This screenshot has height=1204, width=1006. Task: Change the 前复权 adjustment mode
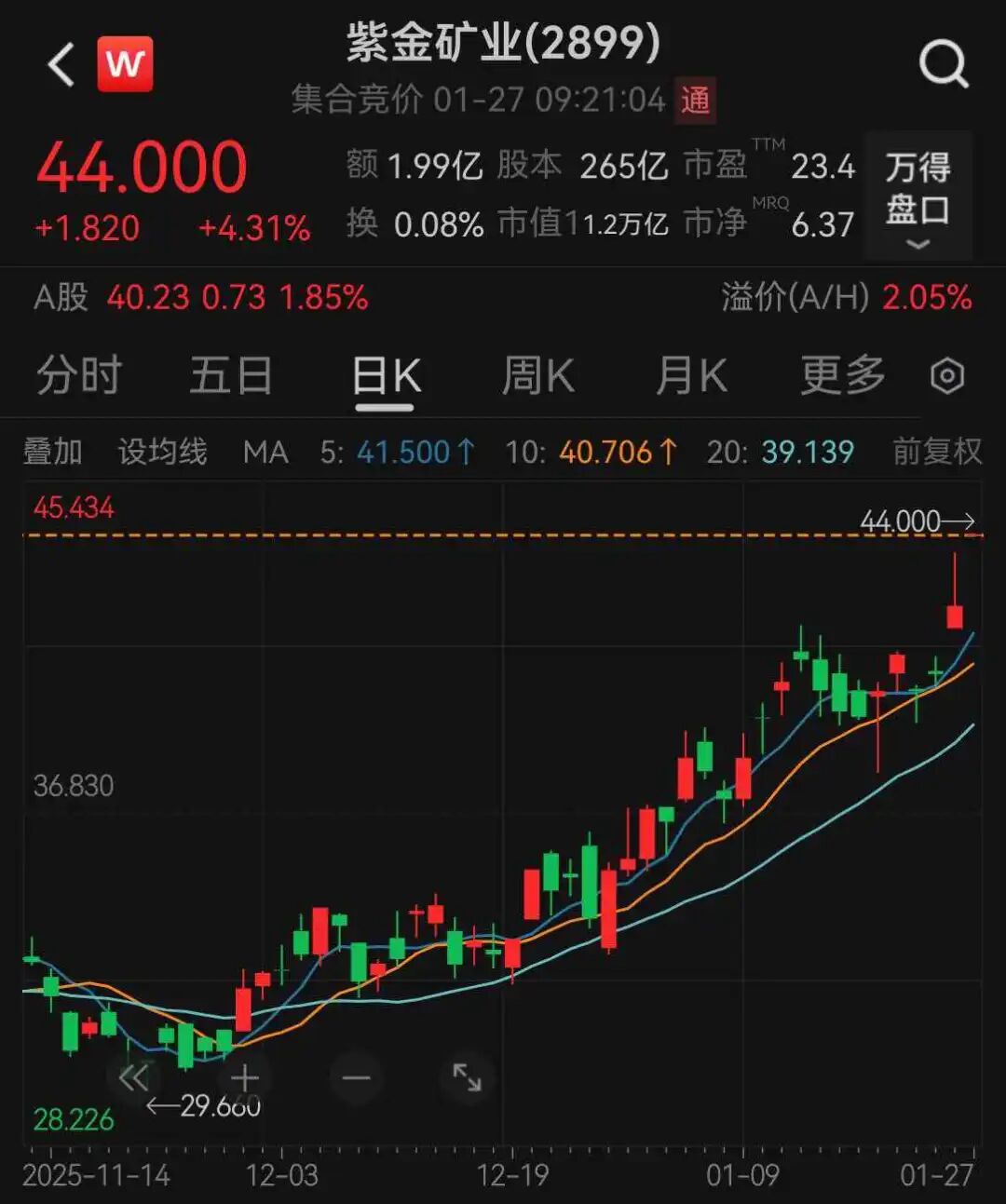[x=936, y=453]
